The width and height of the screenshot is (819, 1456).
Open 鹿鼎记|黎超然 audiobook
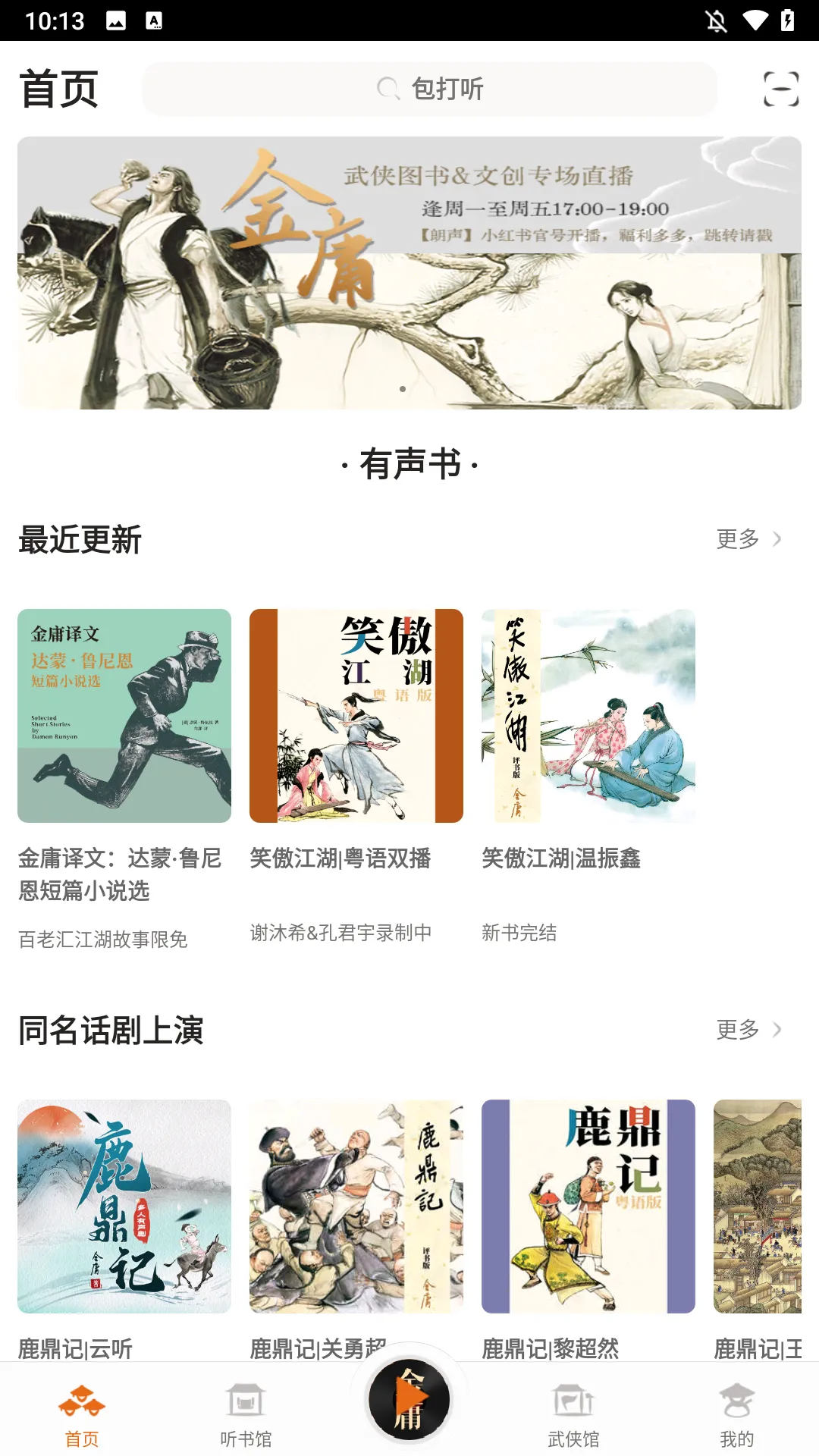tap(588, 1206)
